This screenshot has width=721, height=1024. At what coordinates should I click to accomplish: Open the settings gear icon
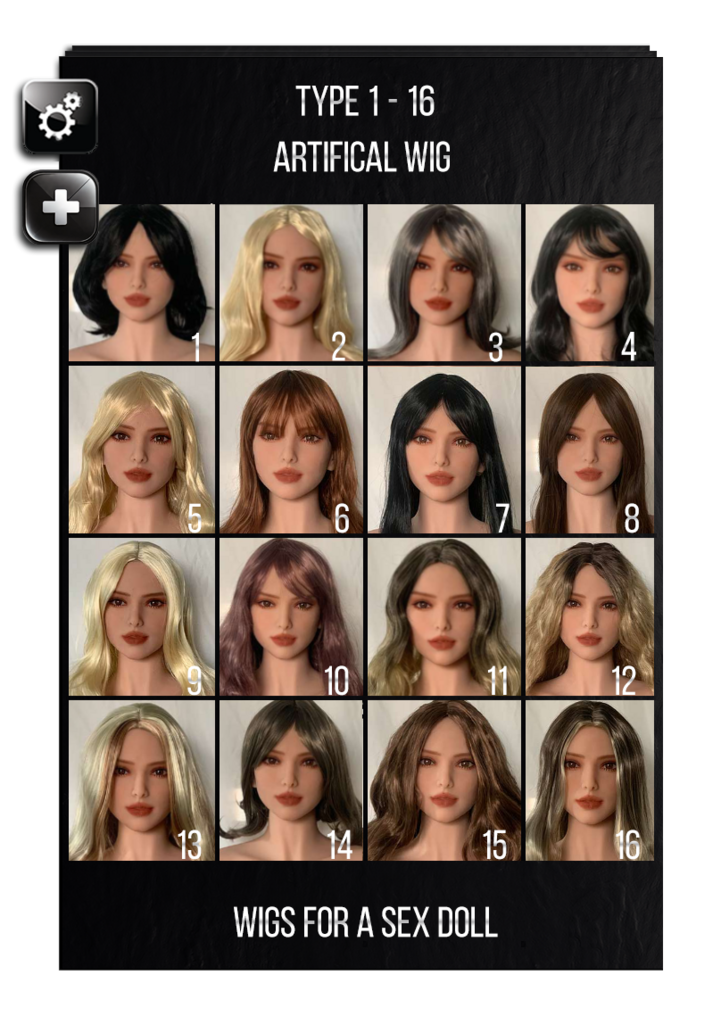pos(57,114)
